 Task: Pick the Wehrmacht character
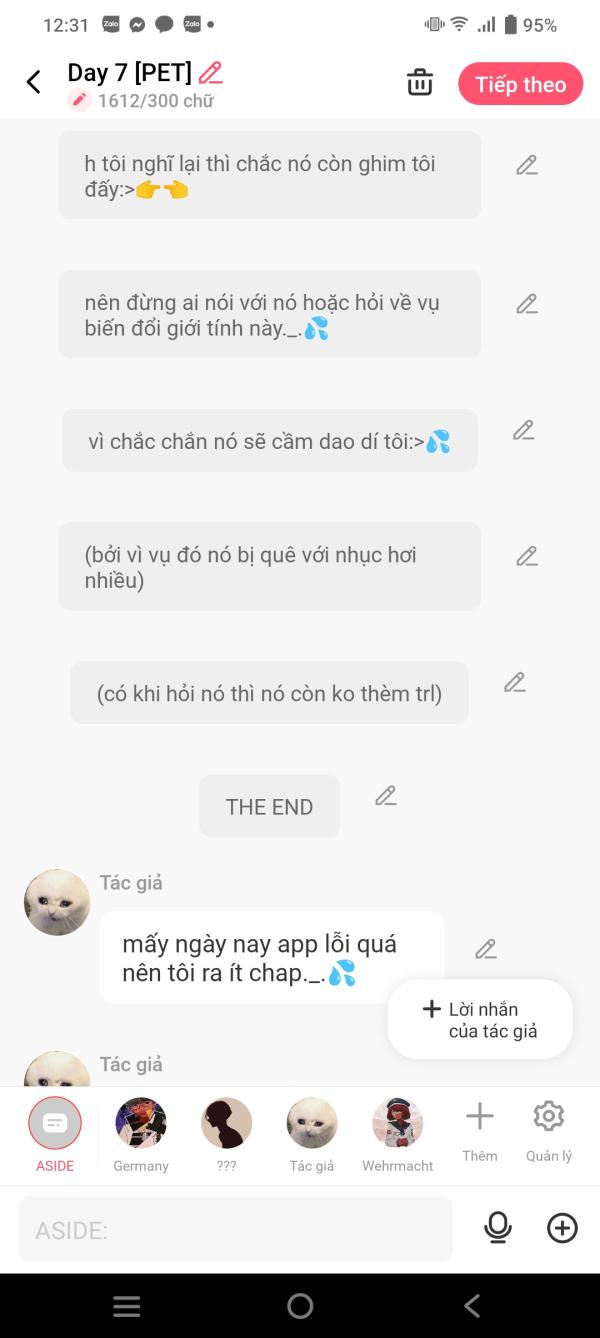tap(398, 1135)
